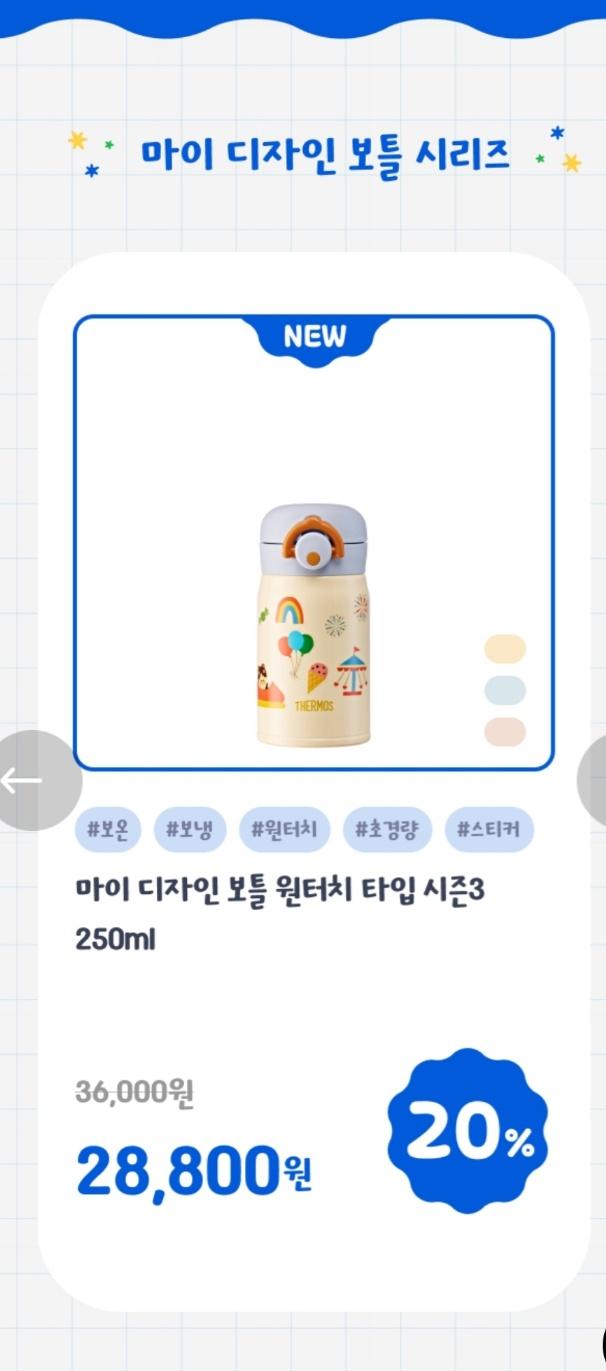Go to the next product with right arrow
Screen dimensions: 606x1371
pyautogui.click(x=594, y=780)
